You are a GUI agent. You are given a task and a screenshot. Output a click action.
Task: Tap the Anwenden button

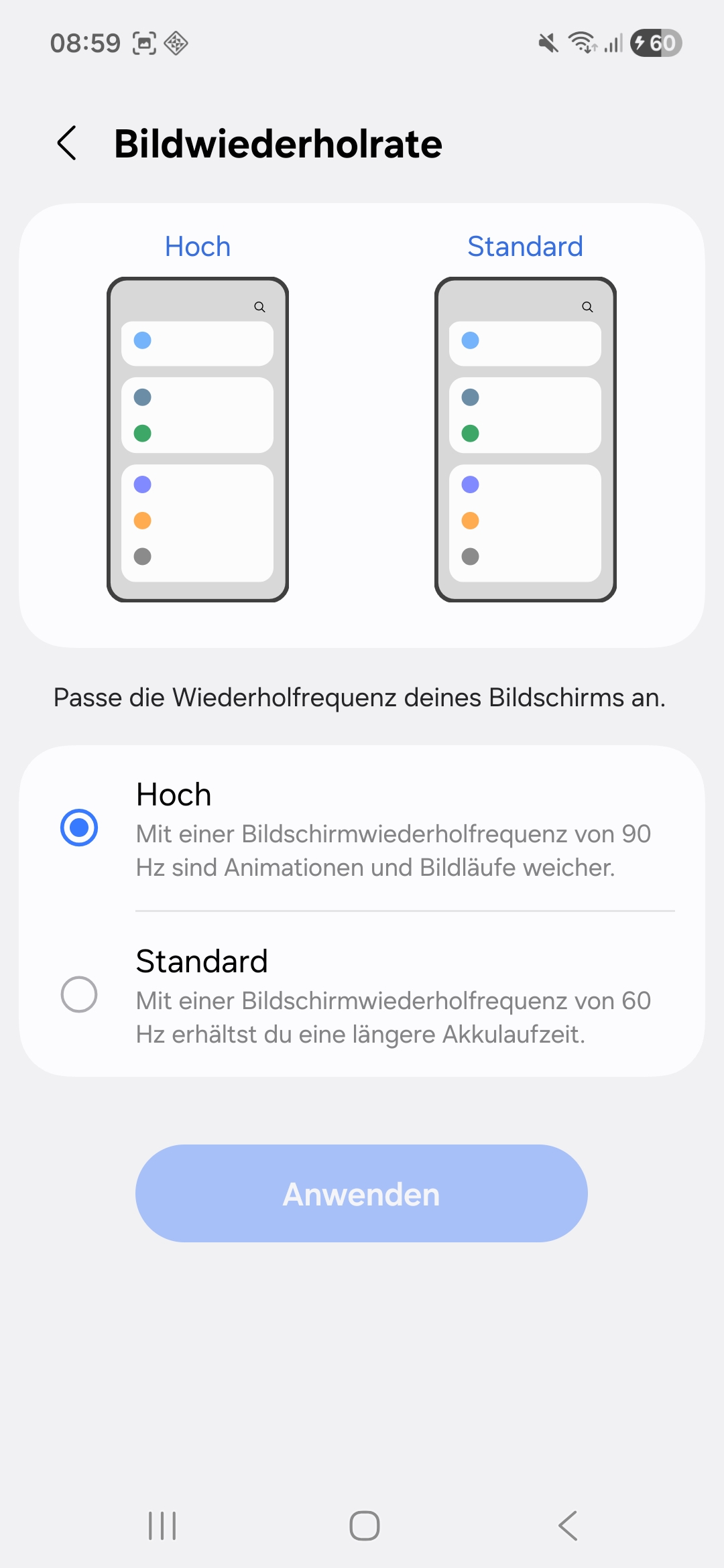pyautogui.click(x=361, y=1193)
